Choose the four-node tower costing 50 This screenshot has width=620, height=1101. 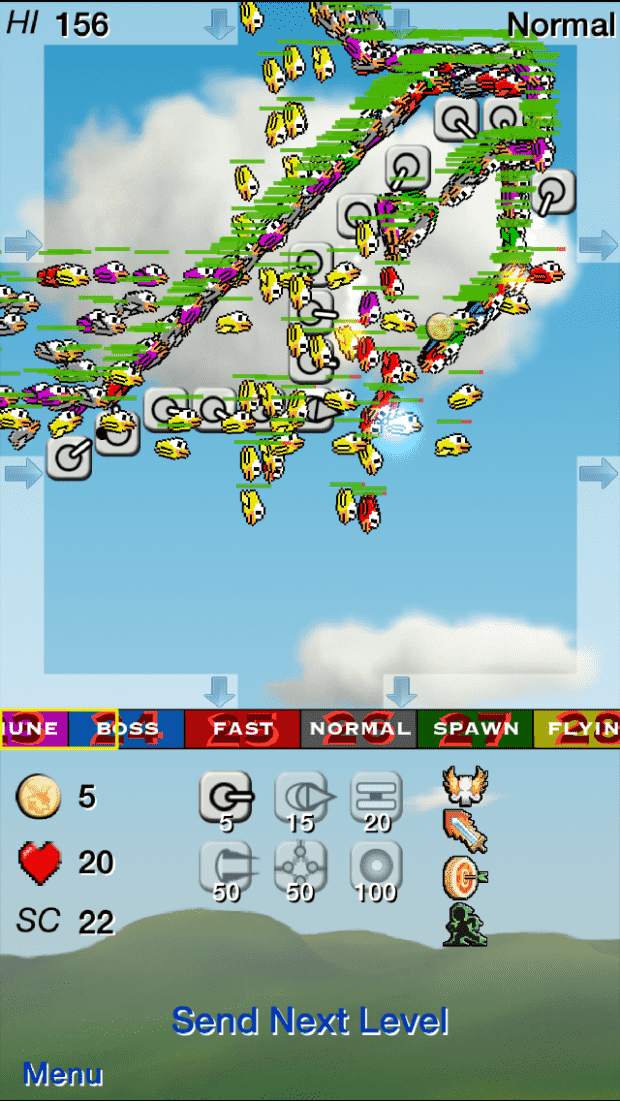pyautogui.click(x=300, y=866)
